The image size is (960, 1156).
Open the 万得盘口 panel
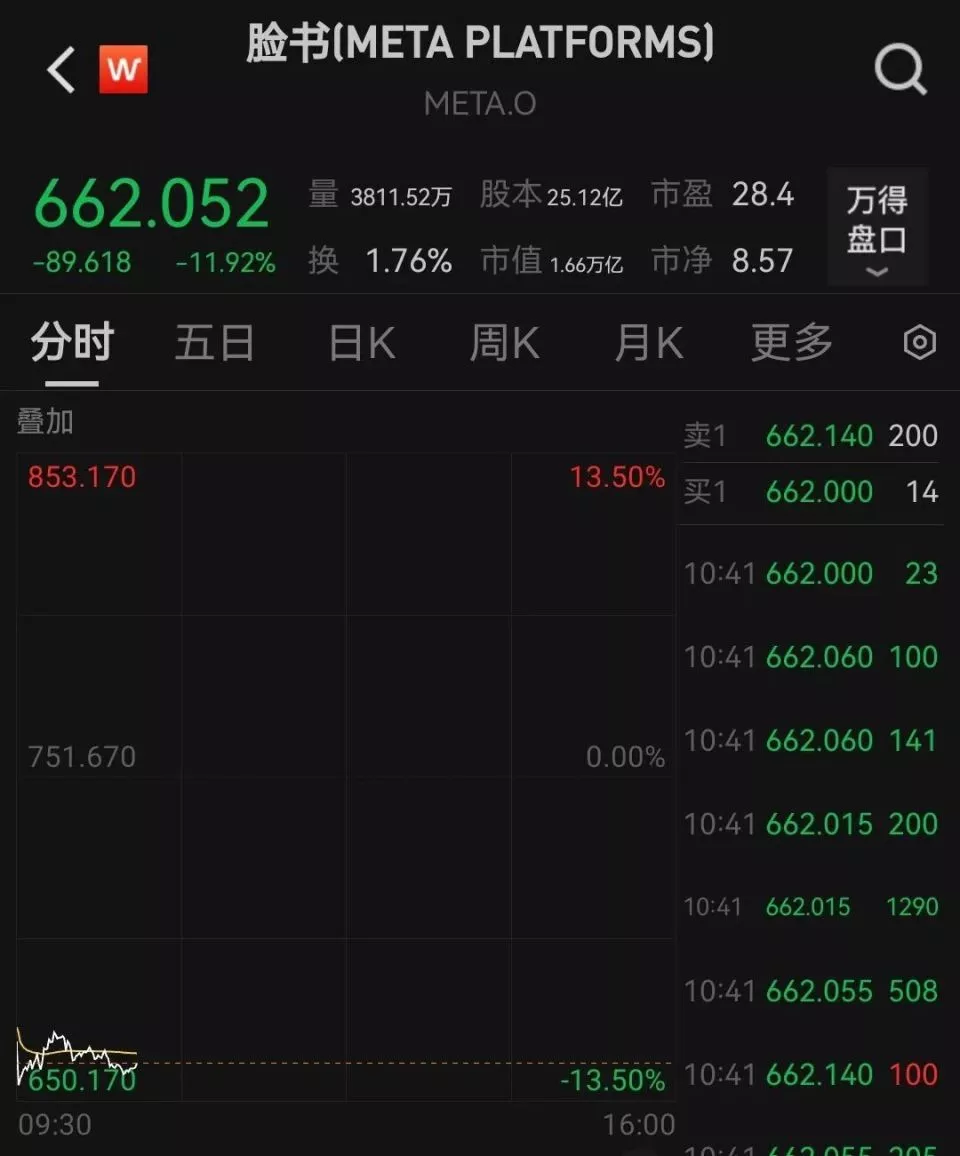click(877, 228)
